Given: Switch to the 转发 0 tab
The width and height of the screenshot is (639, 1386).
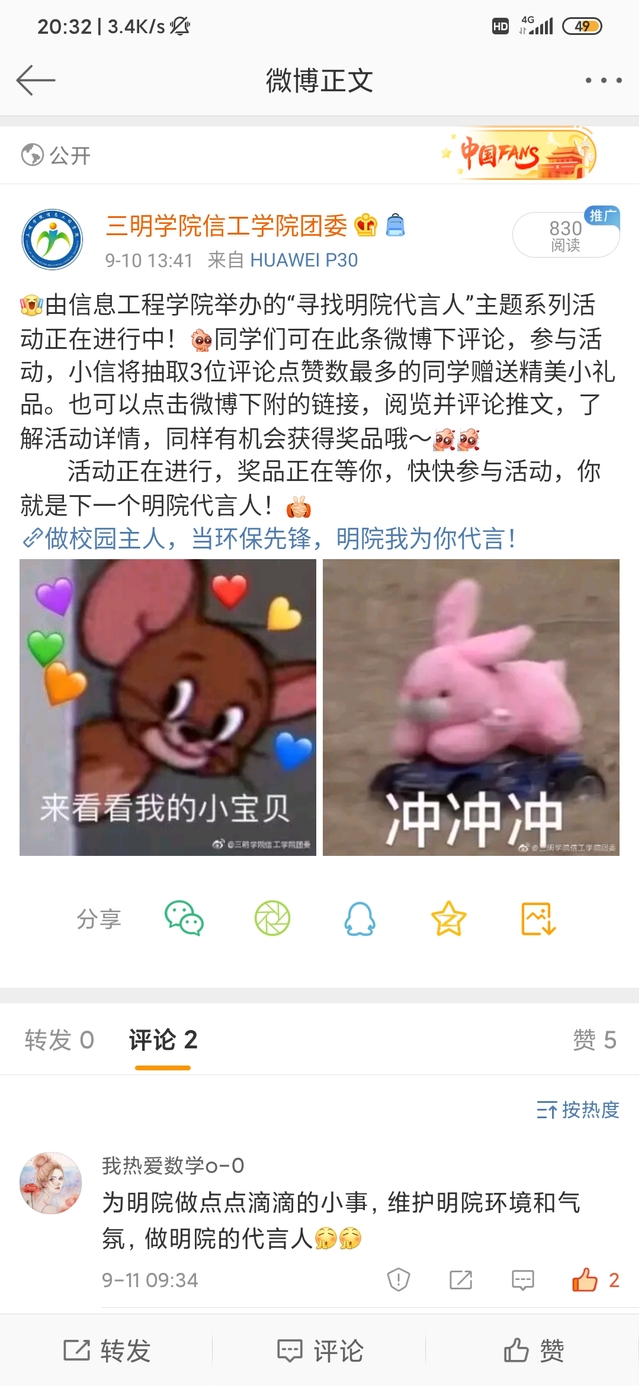Looking at the screenshot, I should pos(59,1040).
